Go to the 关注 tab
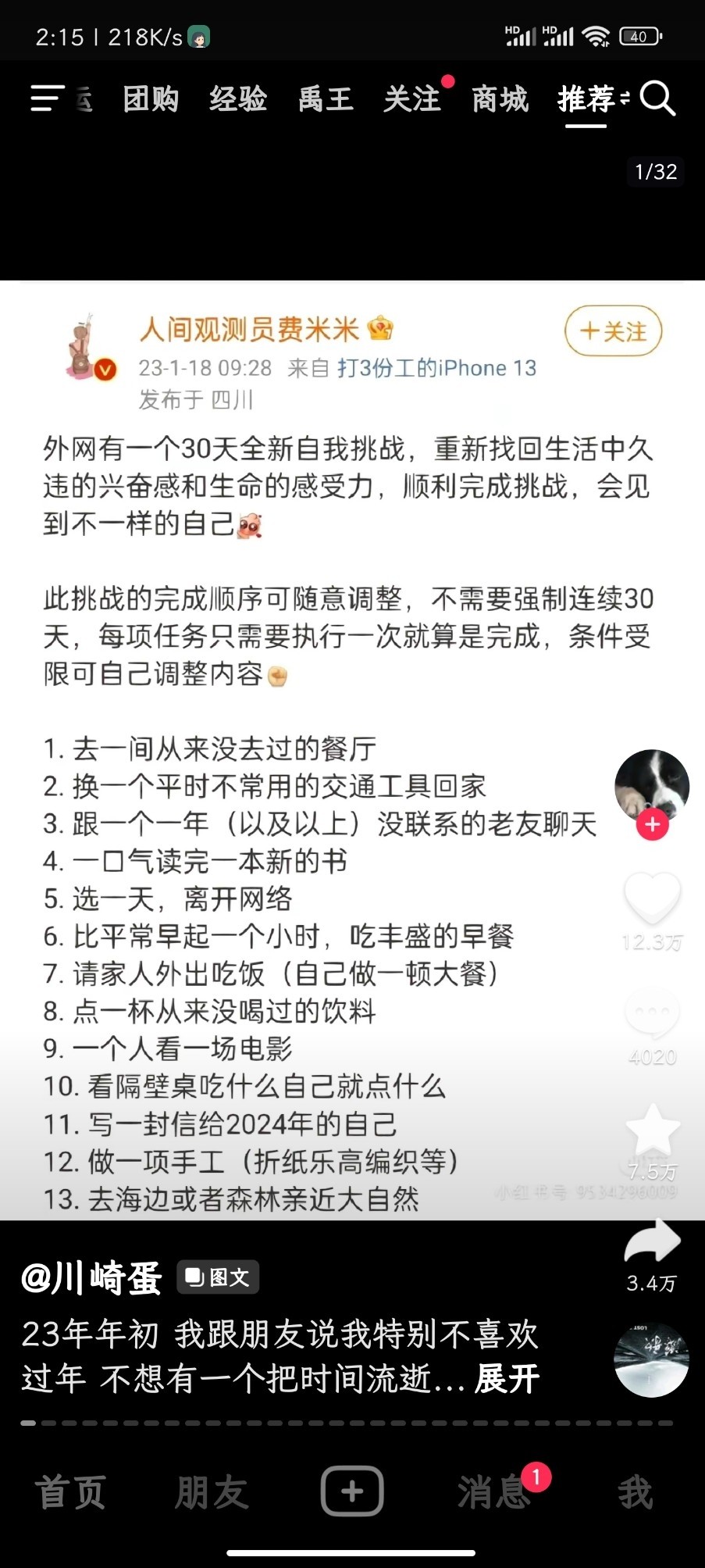The height and width of the screenshot is (1568, 705). (x=412, y=99)
